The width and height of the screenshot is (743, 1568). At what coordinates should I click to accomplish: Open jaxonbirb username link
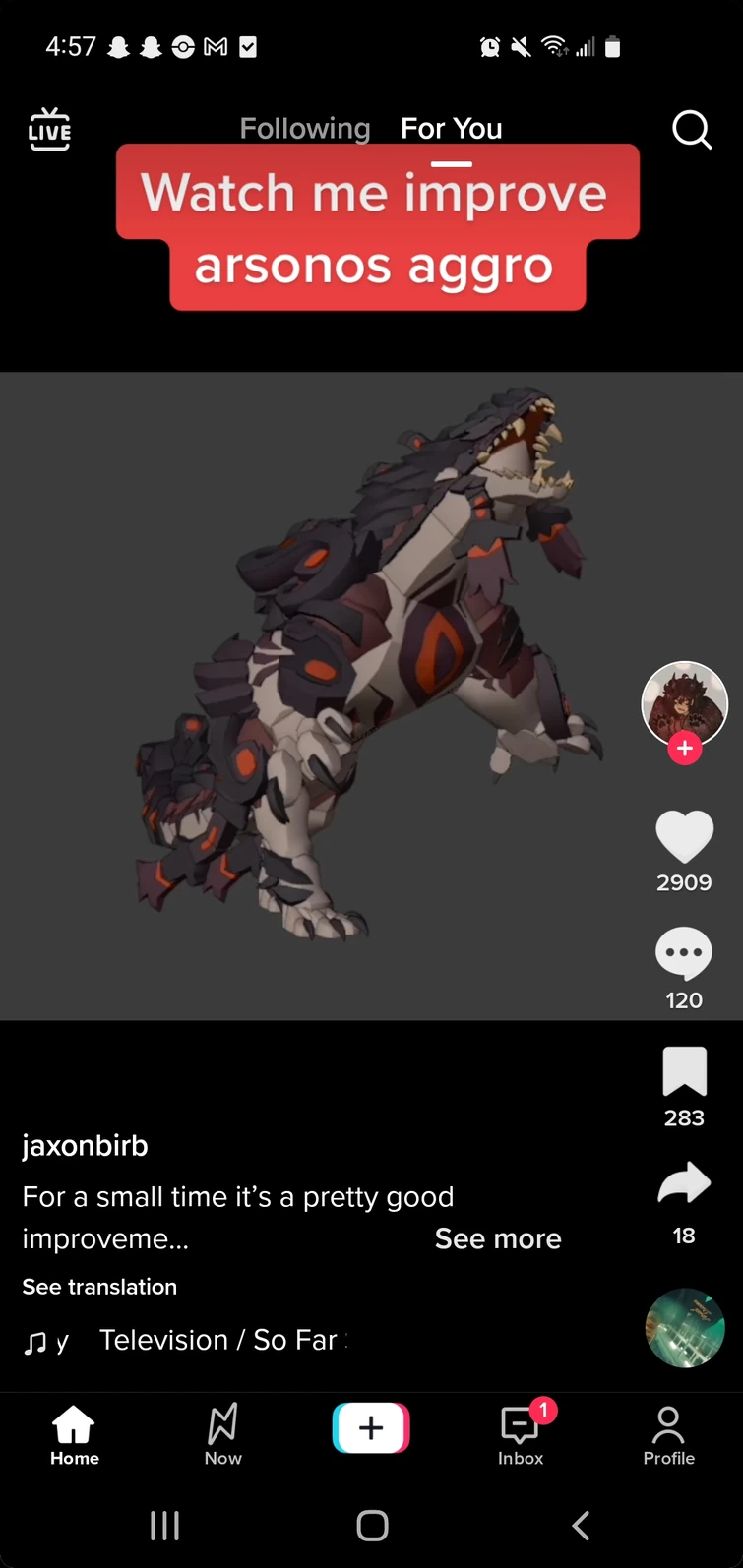tap(86, 1146)
